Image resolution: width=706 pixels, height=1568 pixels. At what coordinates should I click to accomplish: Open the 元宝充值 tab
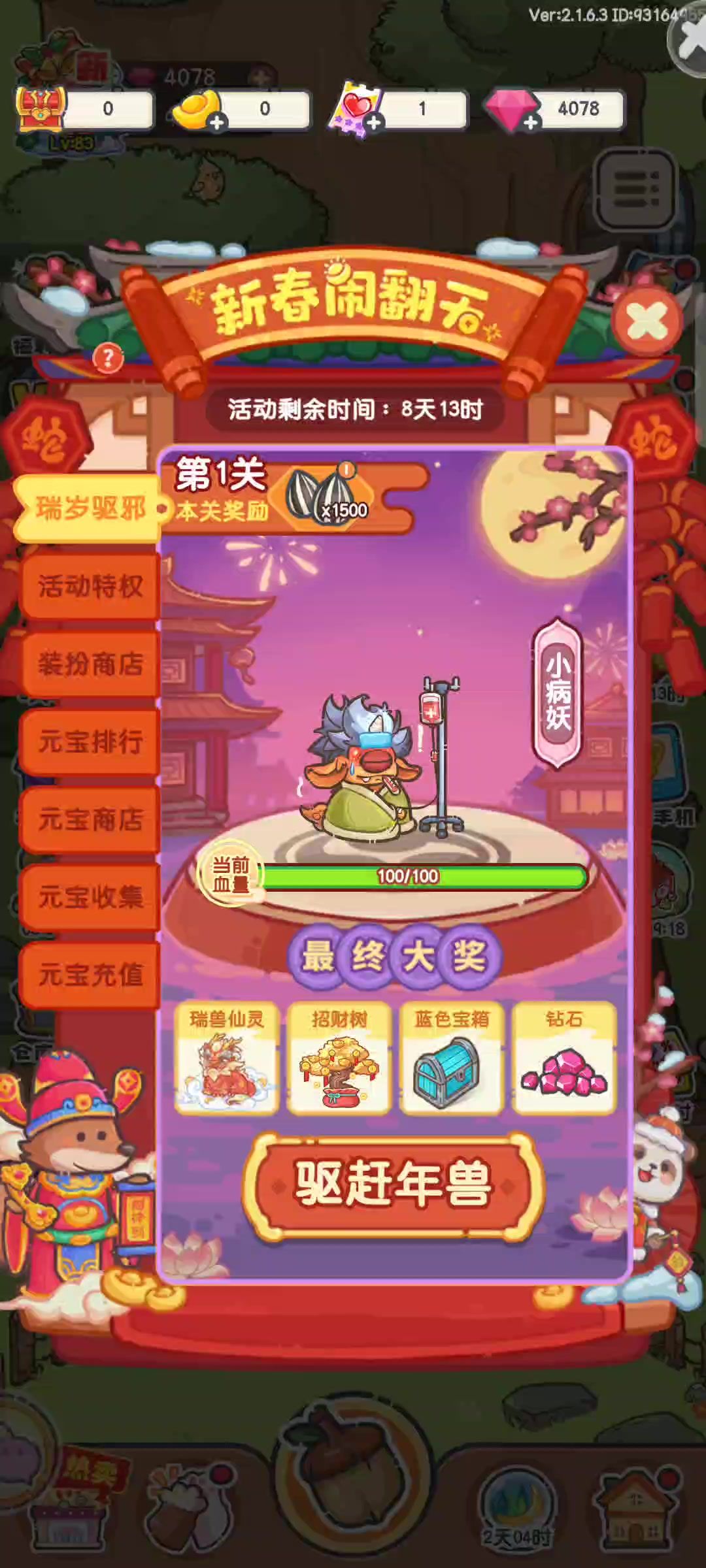pyautogui.click(x=90, y=974)
